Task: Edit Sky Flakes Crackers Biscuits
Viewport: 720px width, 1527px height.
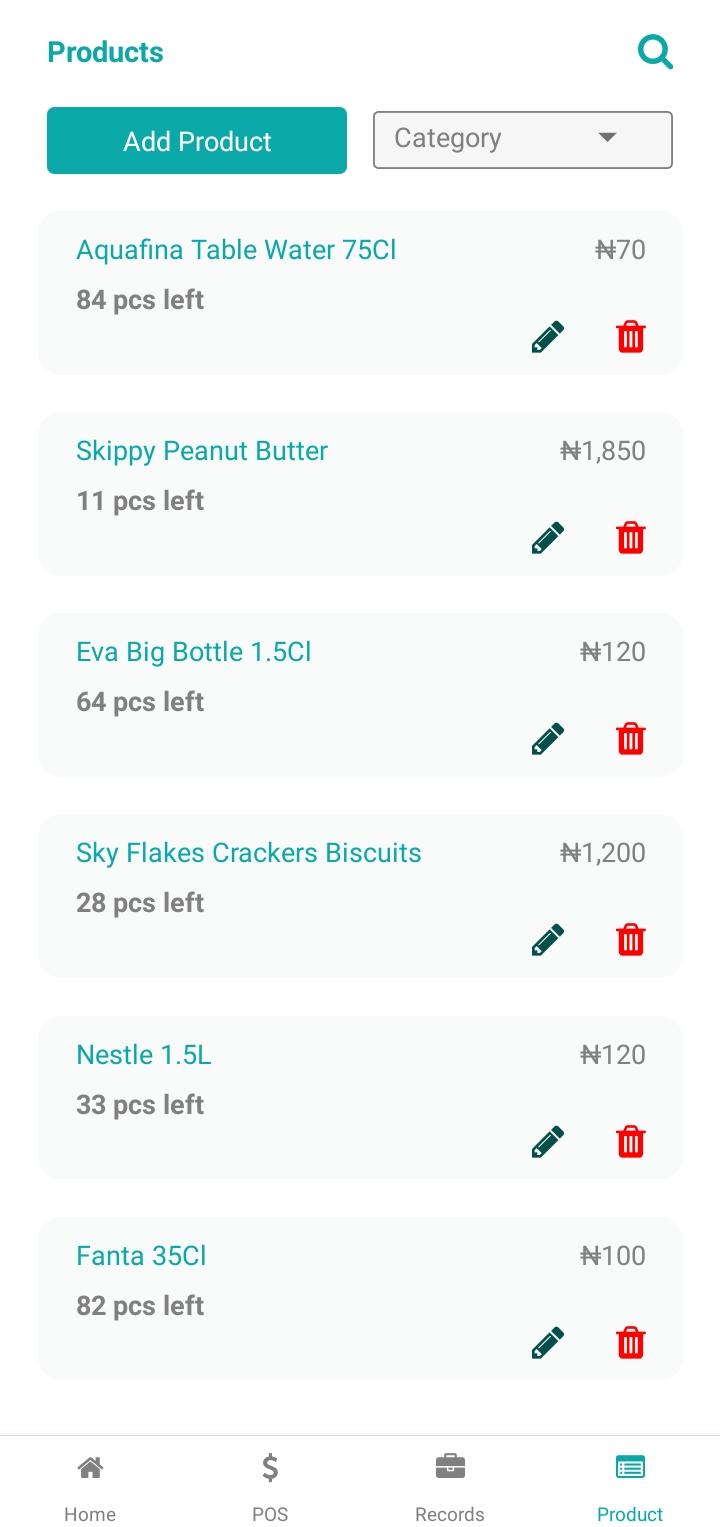Action: coord(548,940)
